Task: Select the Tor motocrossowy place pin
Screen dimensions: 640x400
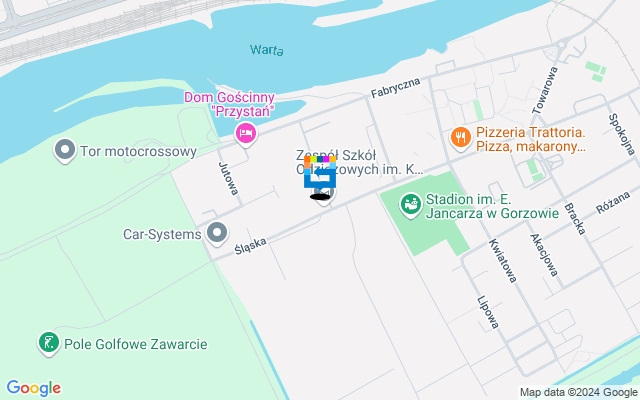Action: tap(66, 152)
